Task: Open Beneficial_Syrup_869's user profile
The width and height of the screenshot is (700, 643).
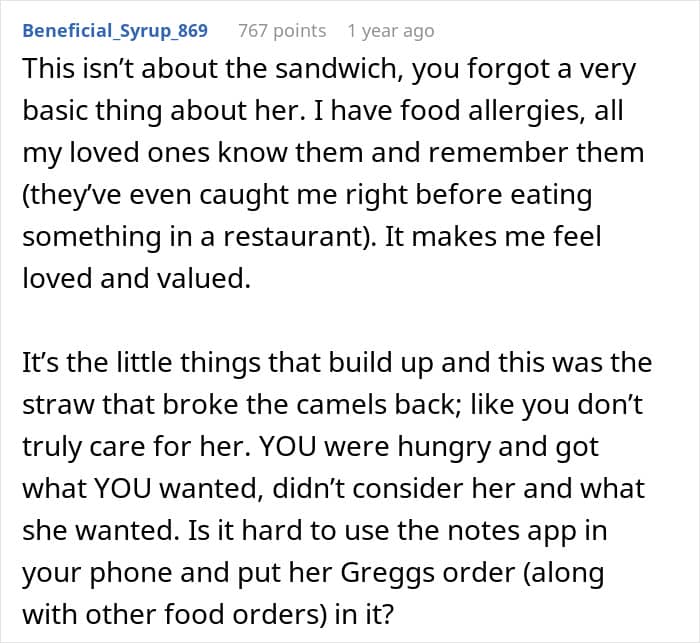Action: (x=115, y=31)
